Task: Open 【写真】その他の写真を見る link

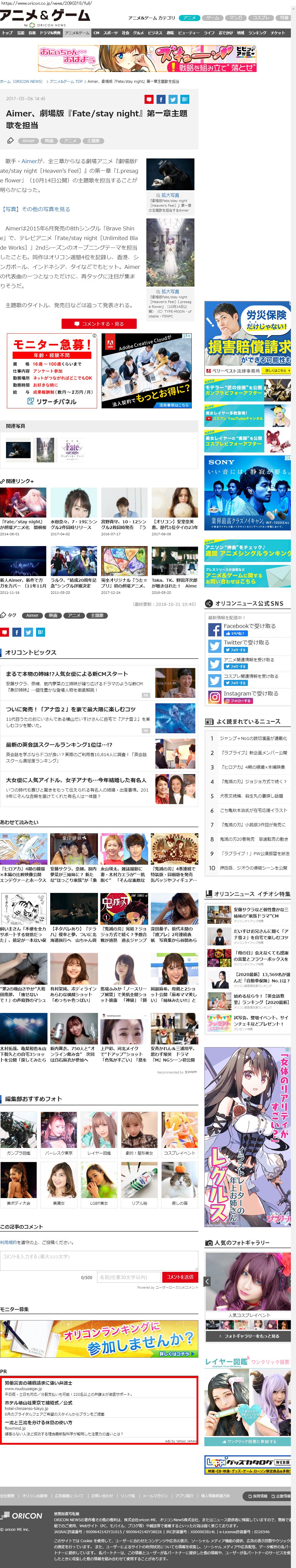Action: pyautogui.click(x=37, y=209)
